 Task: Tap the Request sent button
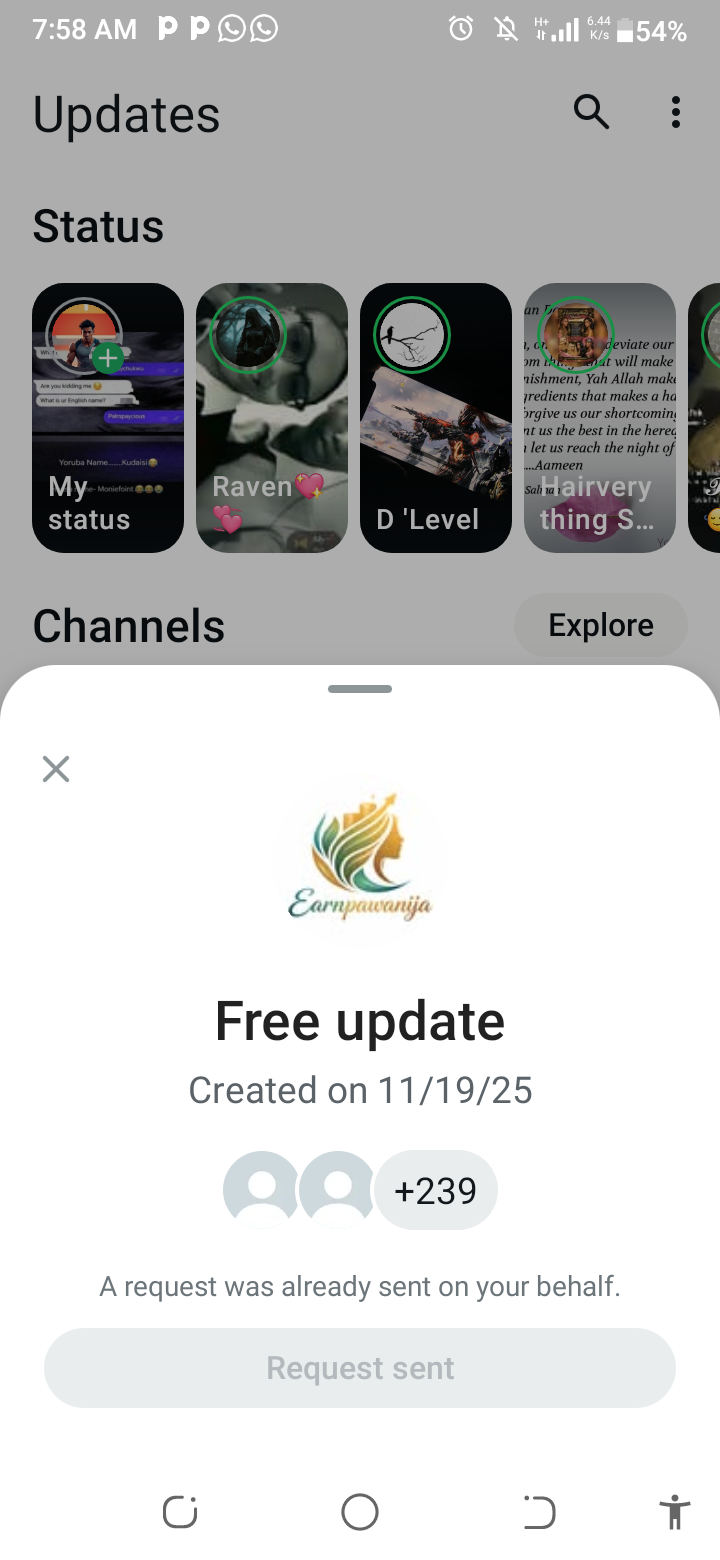(360, 1368)
